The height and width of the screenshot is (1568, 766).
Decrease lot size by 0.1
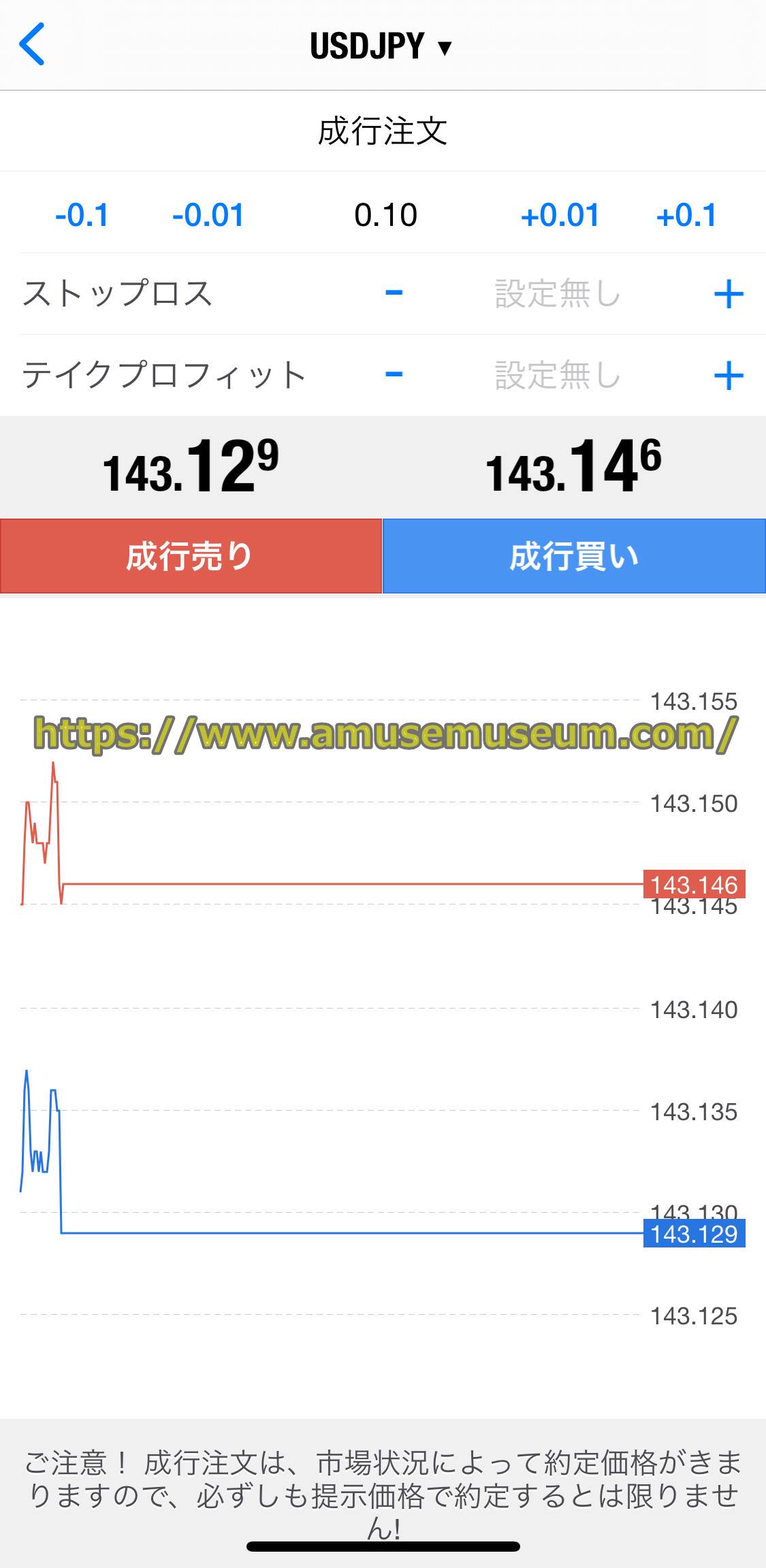[82, 215]
